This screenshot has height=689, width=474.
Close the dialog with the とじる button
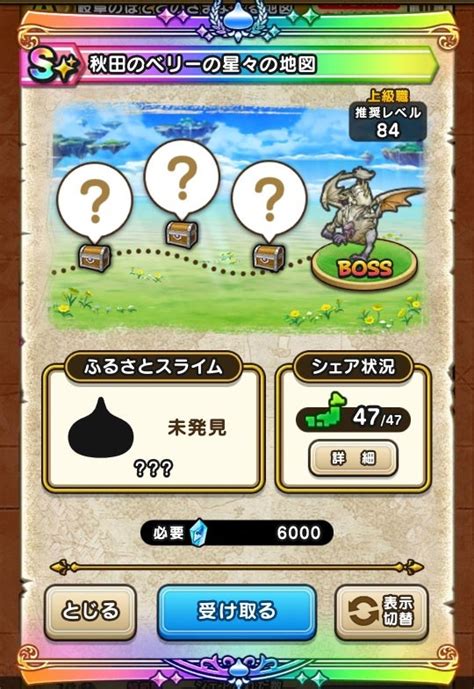[x=90, y=611]
